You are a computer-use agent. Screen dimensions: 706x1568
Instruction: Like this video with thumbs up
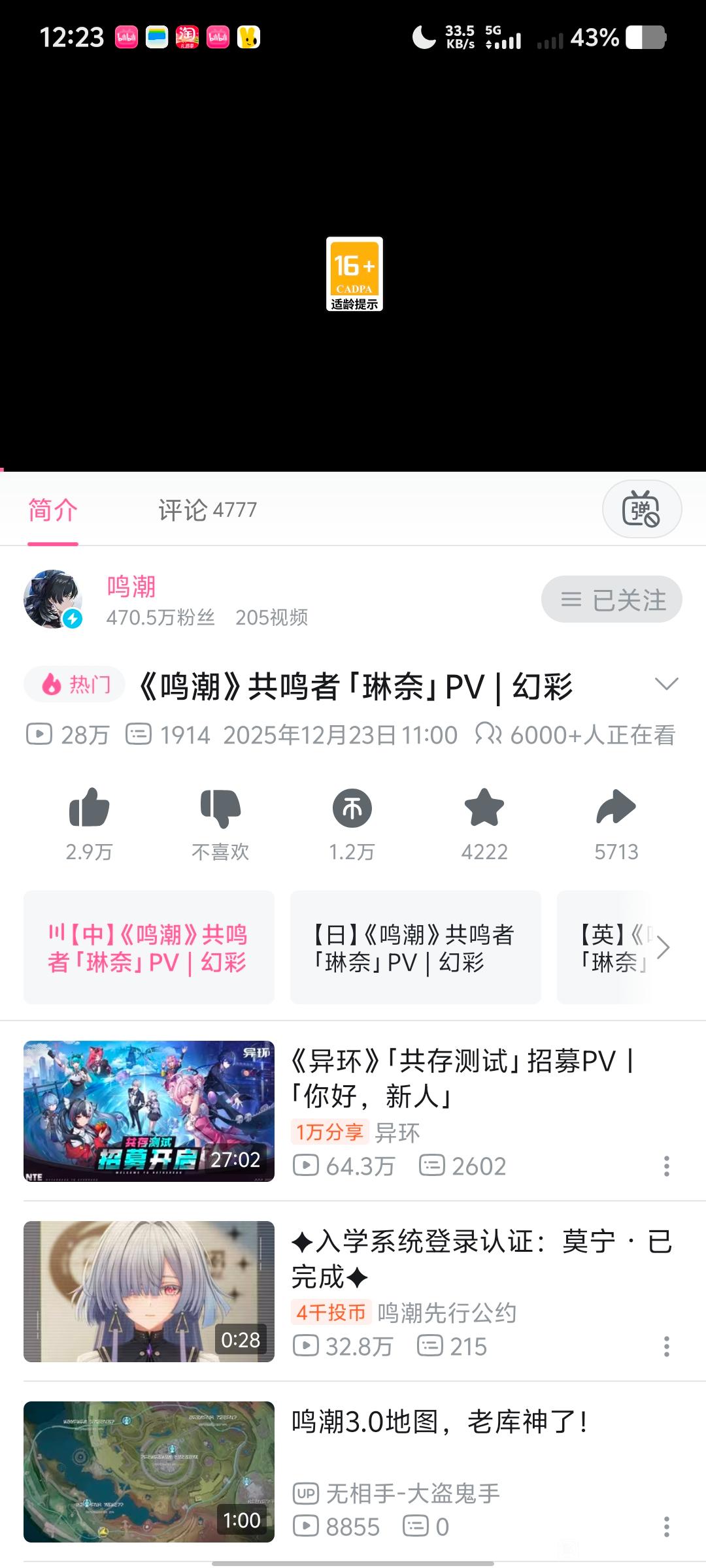pos(90,809)
